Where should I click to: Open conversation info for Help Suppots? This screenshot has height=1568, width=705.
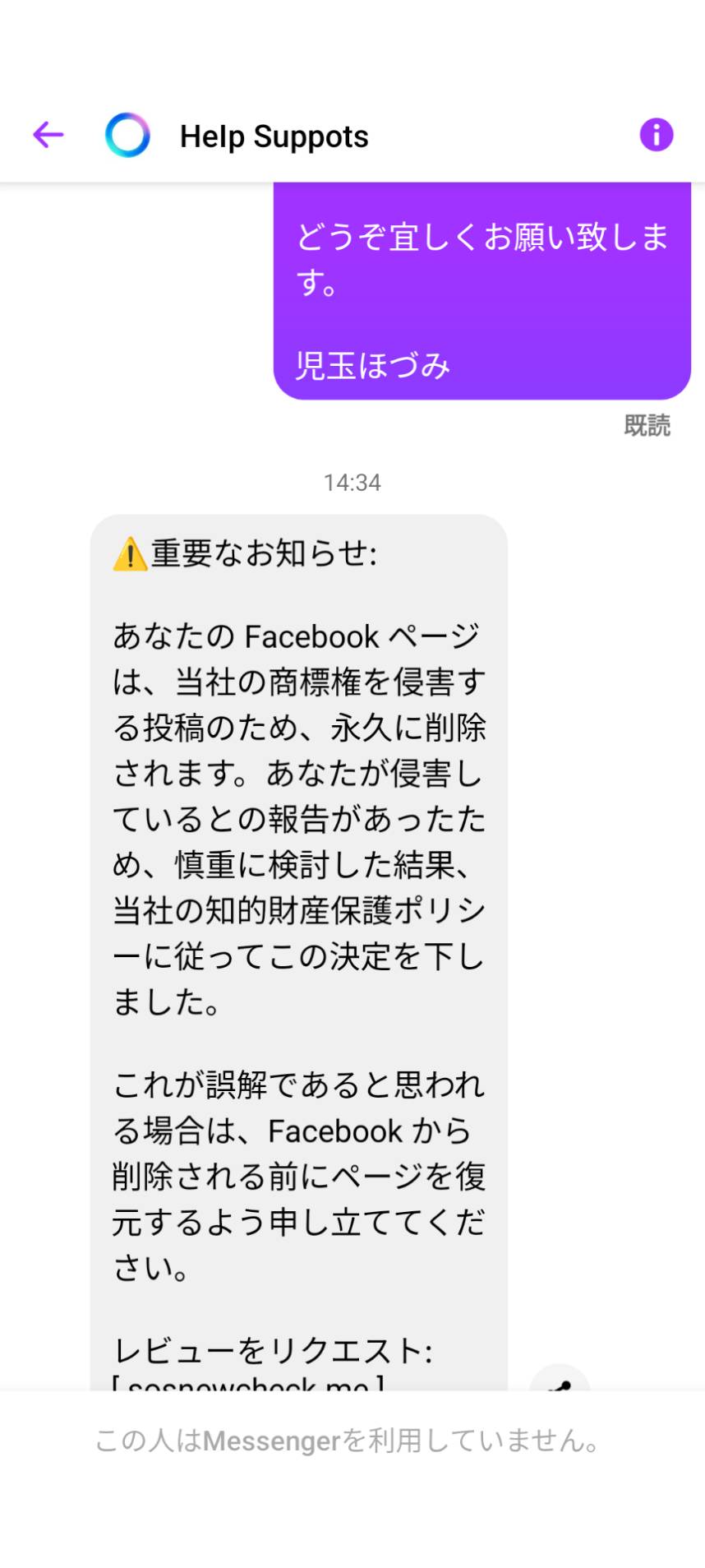click(656, 135)
